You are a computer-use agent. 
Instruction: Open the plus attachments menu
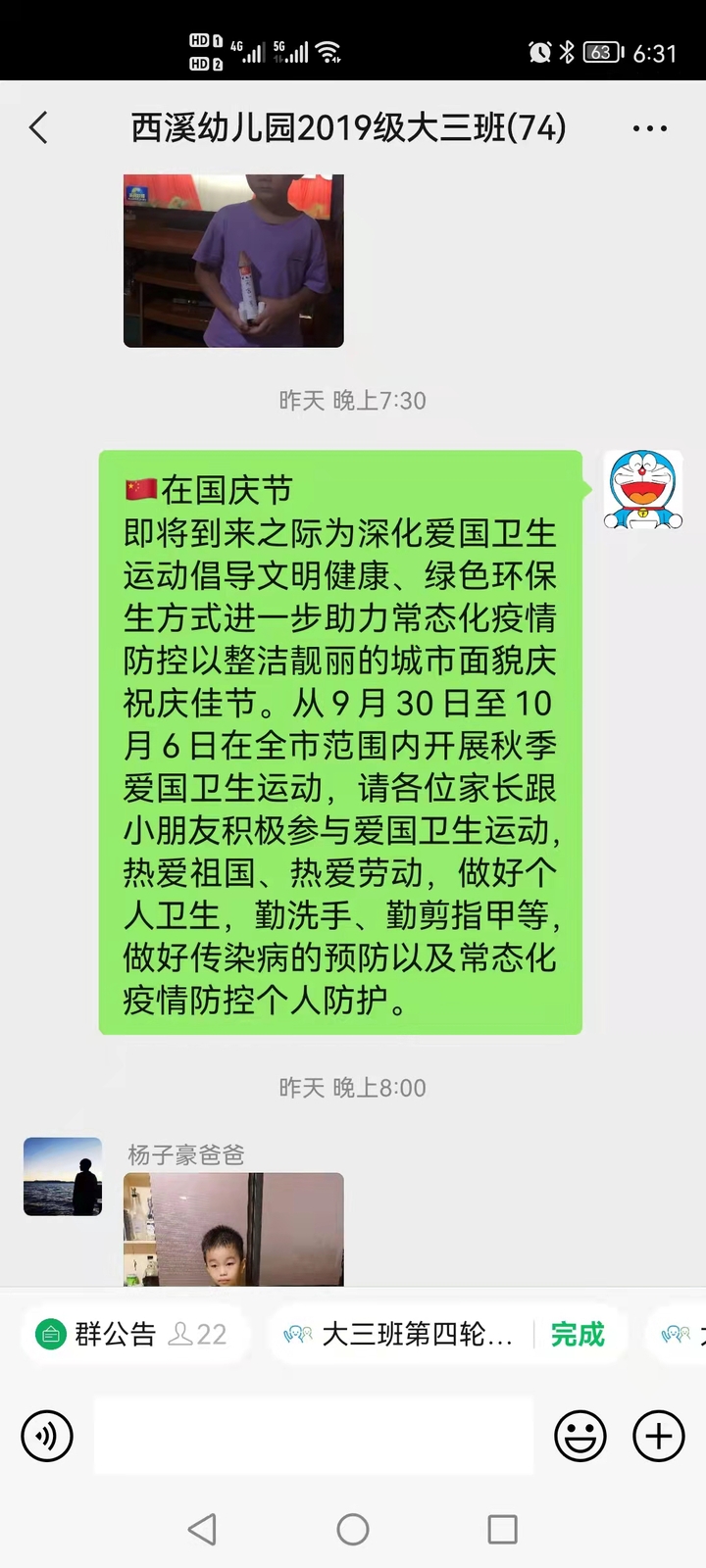tap(659, 1436)
